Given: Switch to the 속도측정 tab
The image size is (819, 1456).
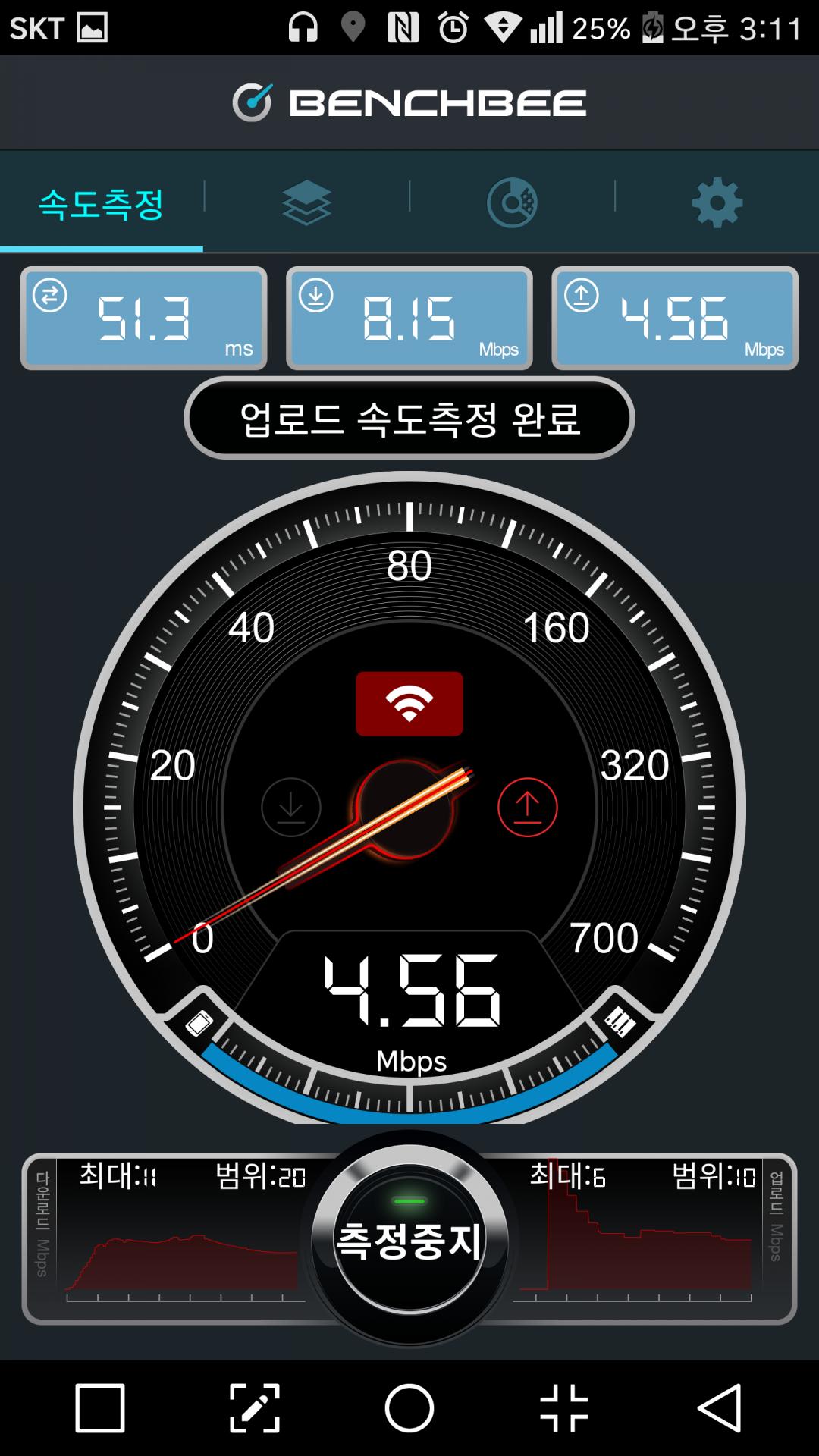Looking at the screenshot, I should tap(102, 203).
